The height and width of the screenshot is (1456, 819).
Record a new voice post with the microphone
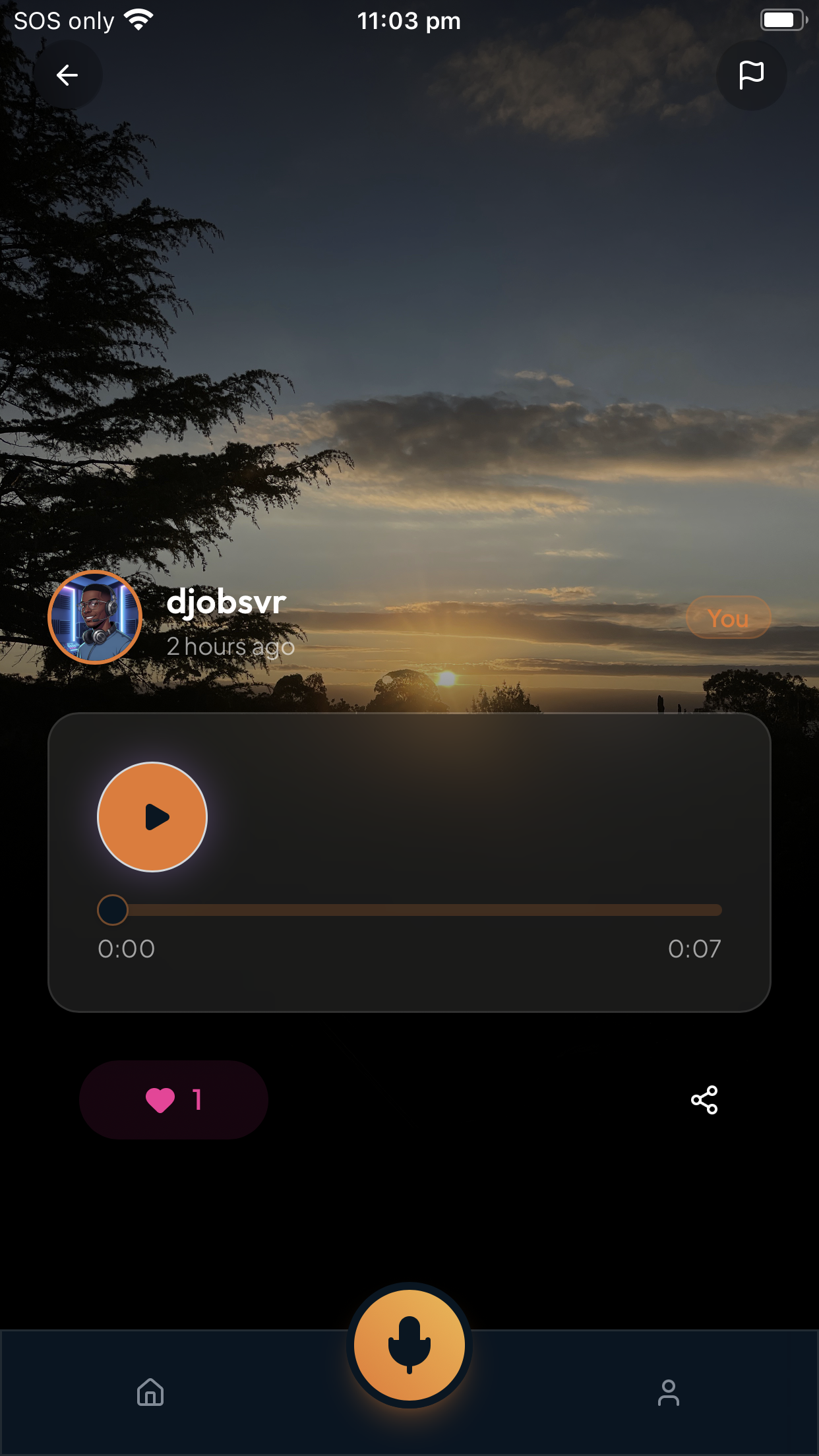click(409, 1345)
